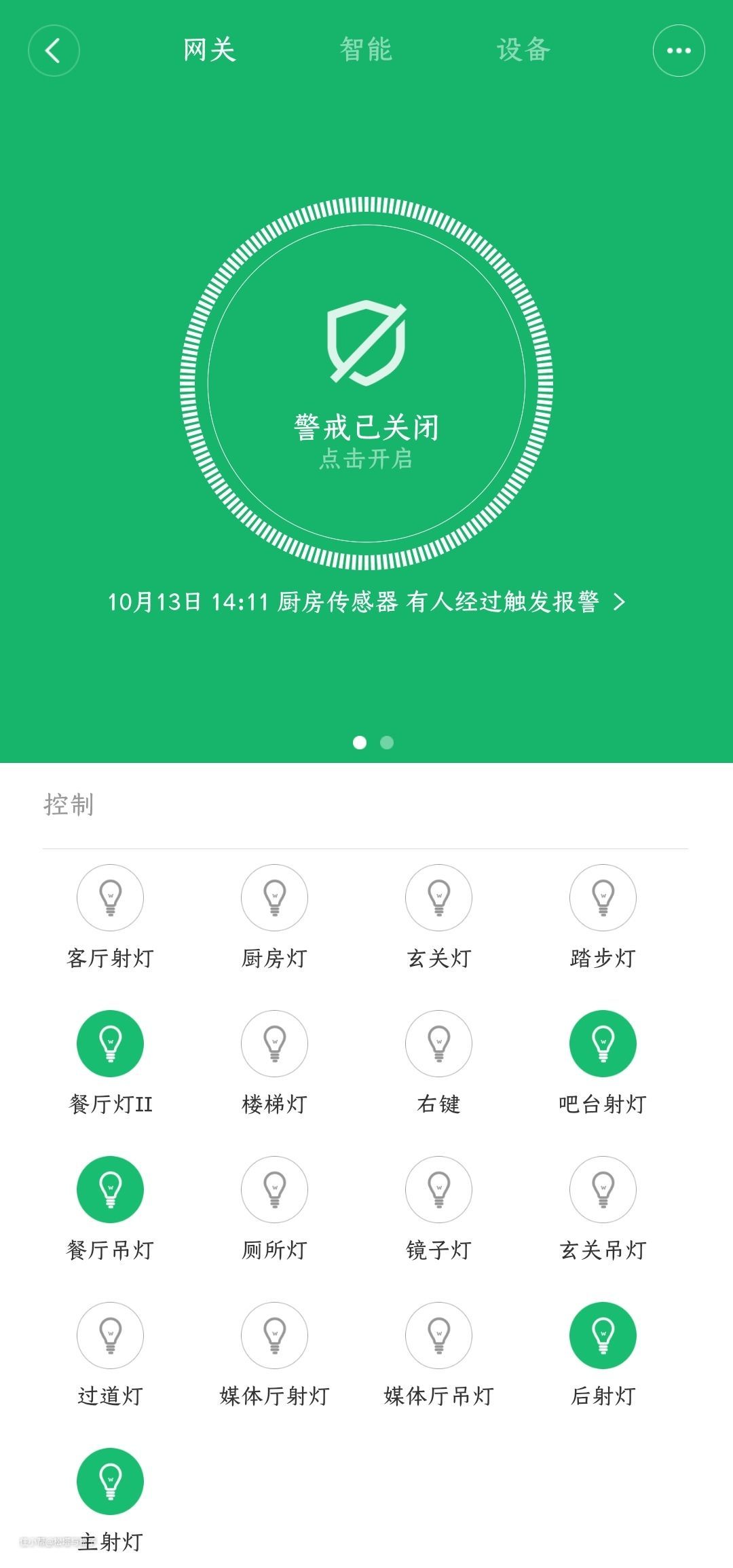The image size is (733, 1568).
Task: Turn off 餐厅吊灯
Action: [x=110, y=1189]
